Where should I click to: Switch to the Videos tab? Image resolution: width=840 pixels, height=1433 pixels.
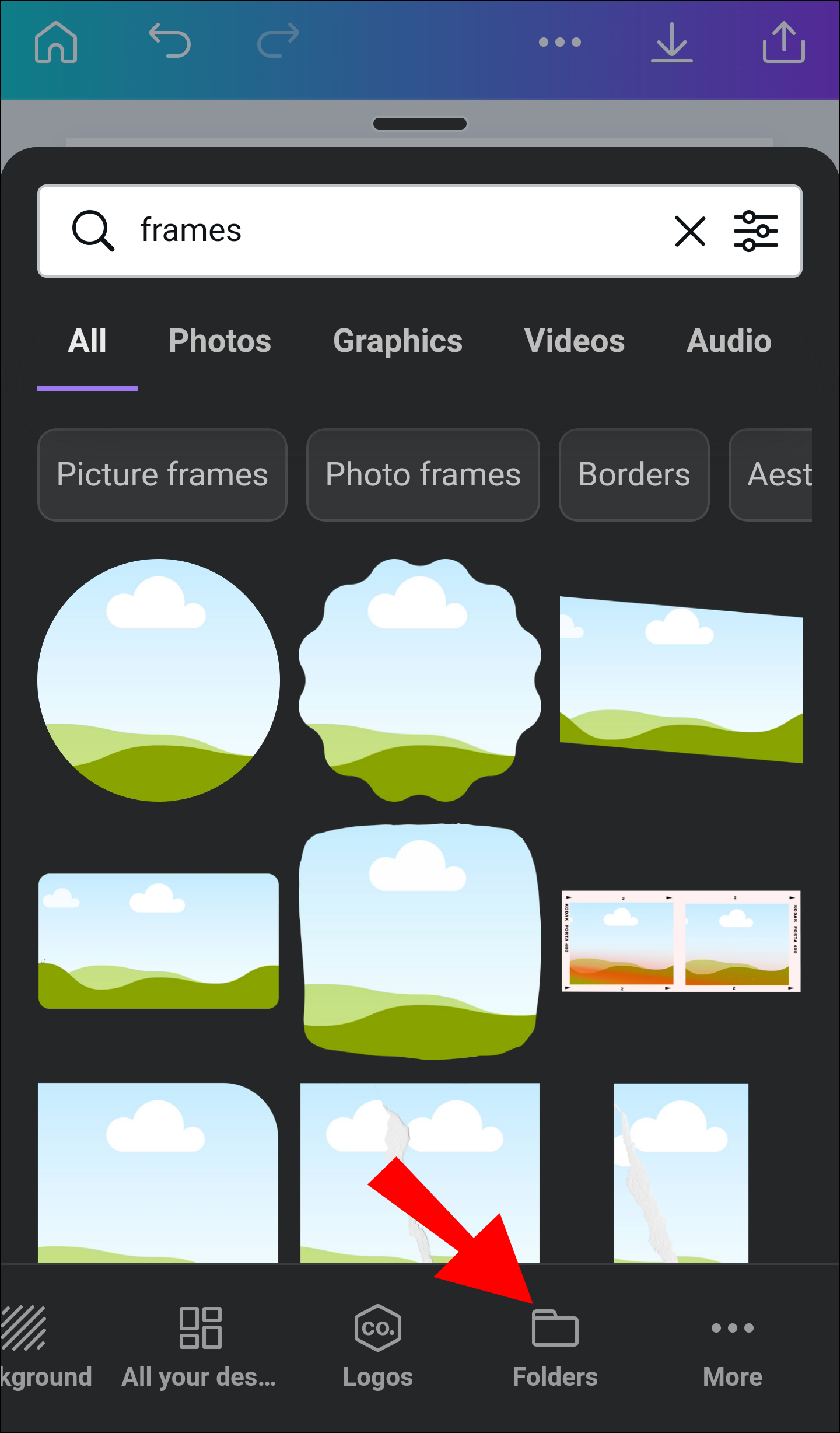click(x=574, y=341)
